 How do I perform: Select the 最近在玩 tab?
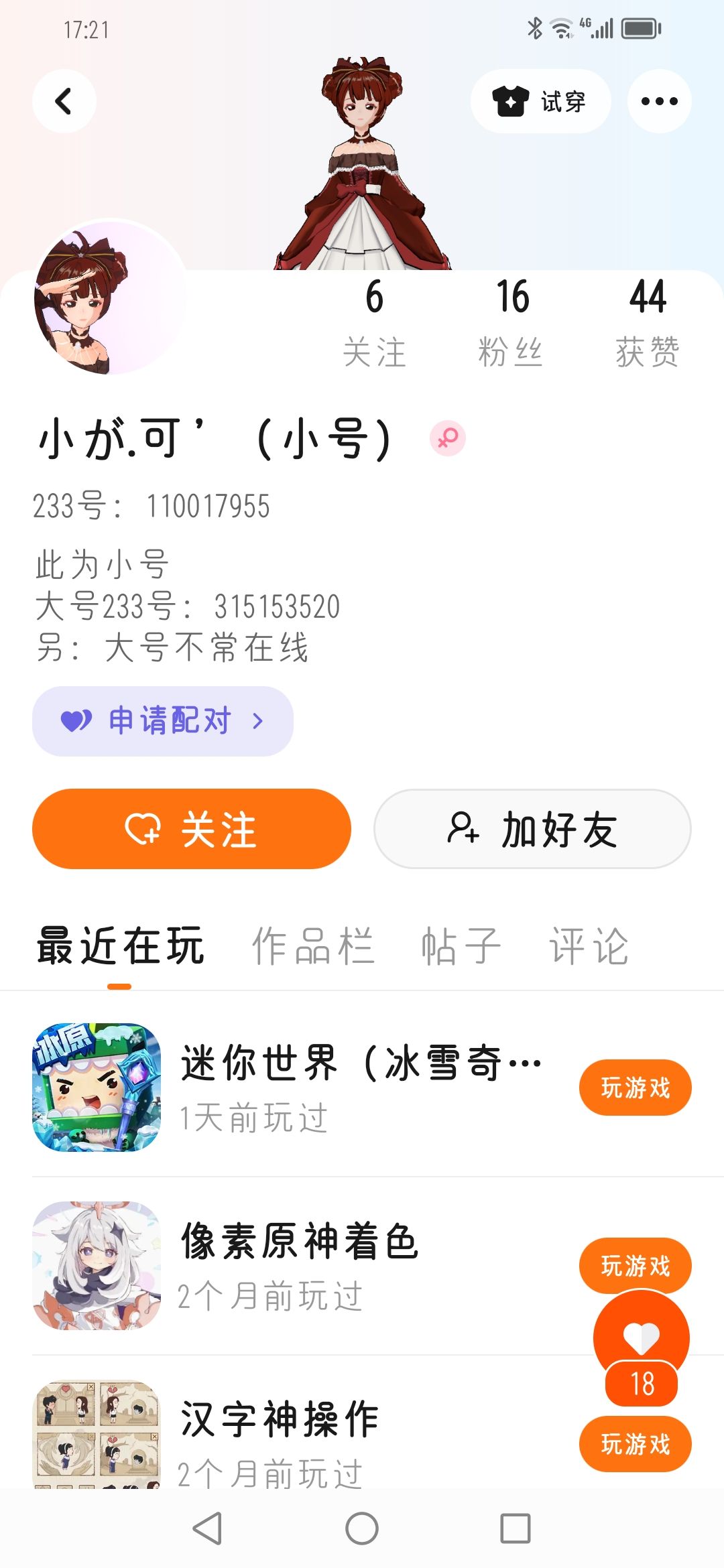[121, 946]
